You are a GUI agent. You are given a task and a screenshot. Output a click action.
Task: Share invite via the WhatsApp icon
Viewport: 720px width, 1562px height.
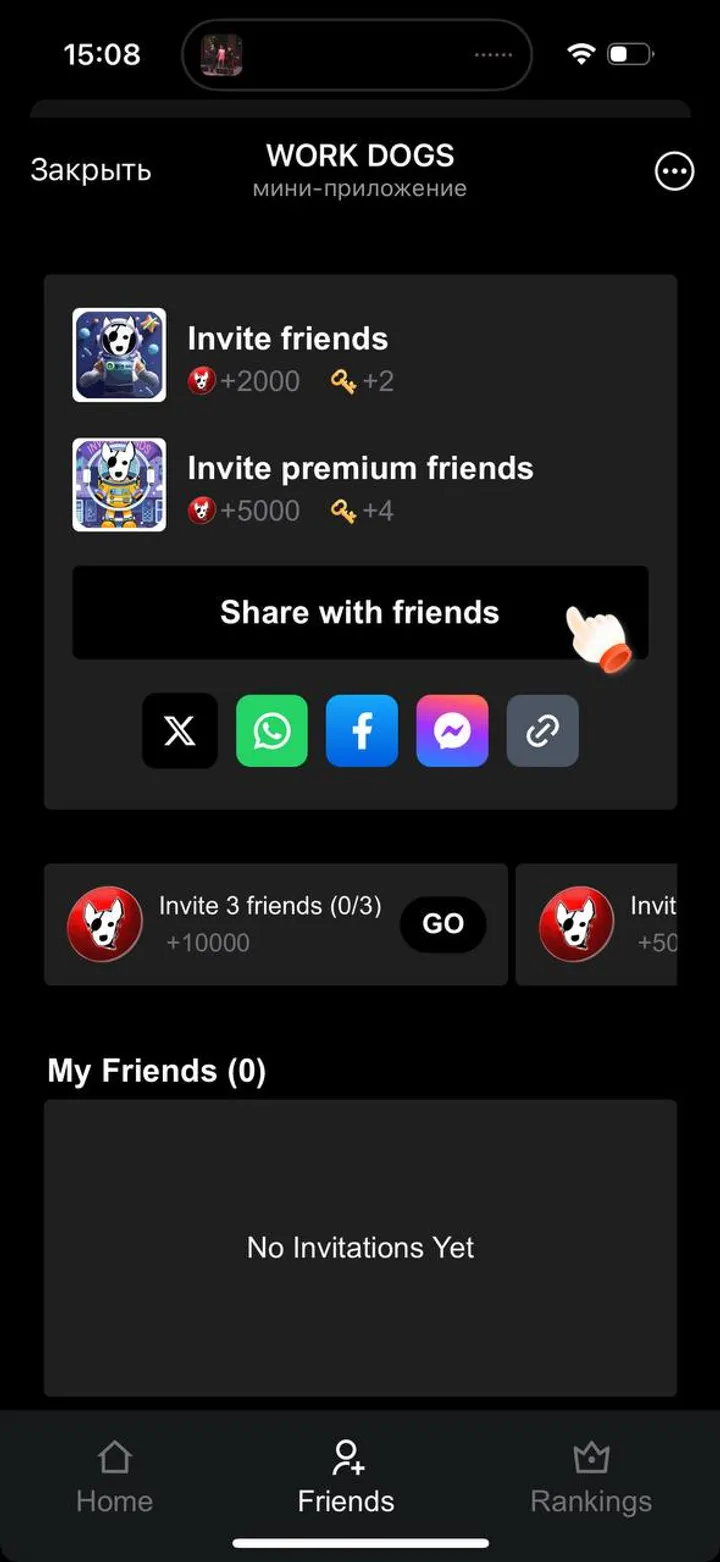click(271, 731)
